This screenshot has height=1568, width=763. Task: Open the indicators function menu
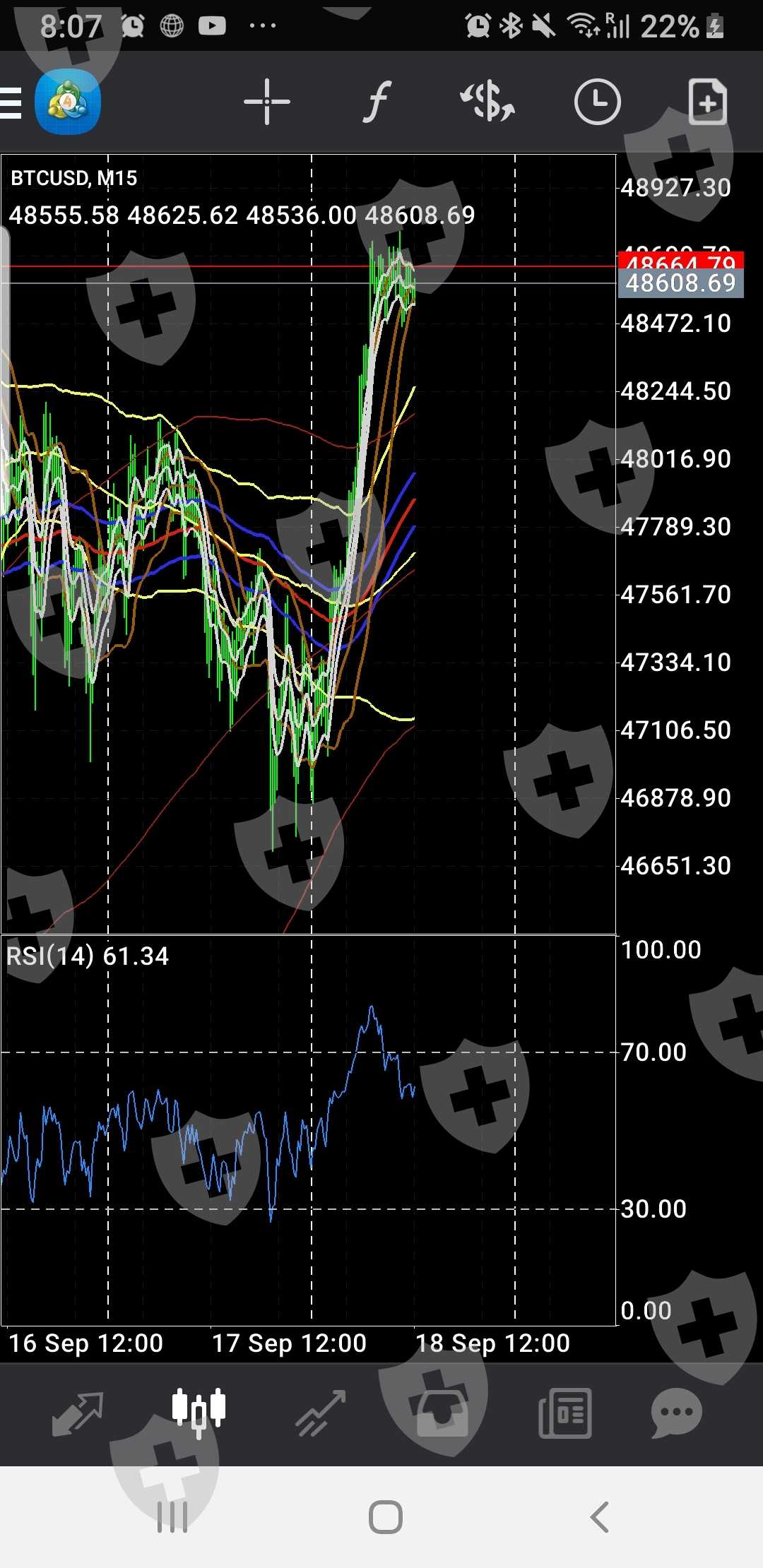coord(377,102)
